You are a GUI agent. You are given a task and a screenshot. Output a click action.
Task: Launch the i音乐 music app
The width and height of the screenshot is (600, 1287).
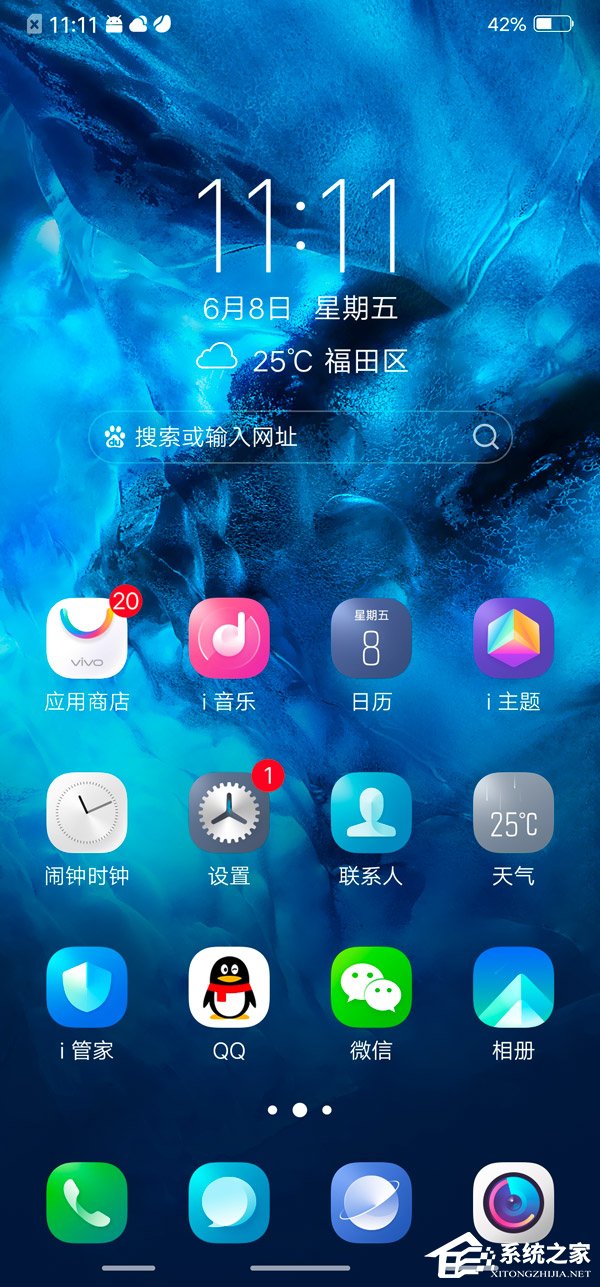(229, 639)
